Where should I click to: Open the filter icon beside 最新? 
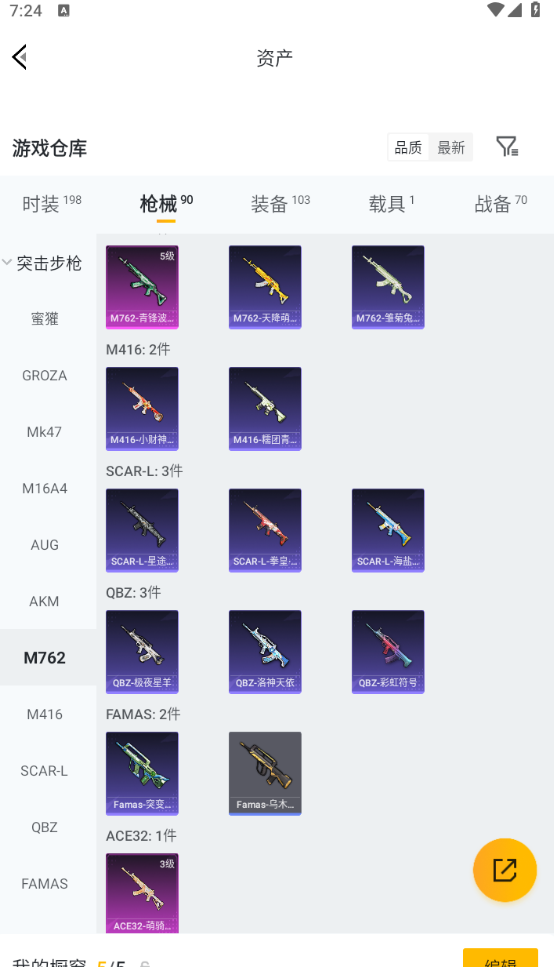click(507, 147)
